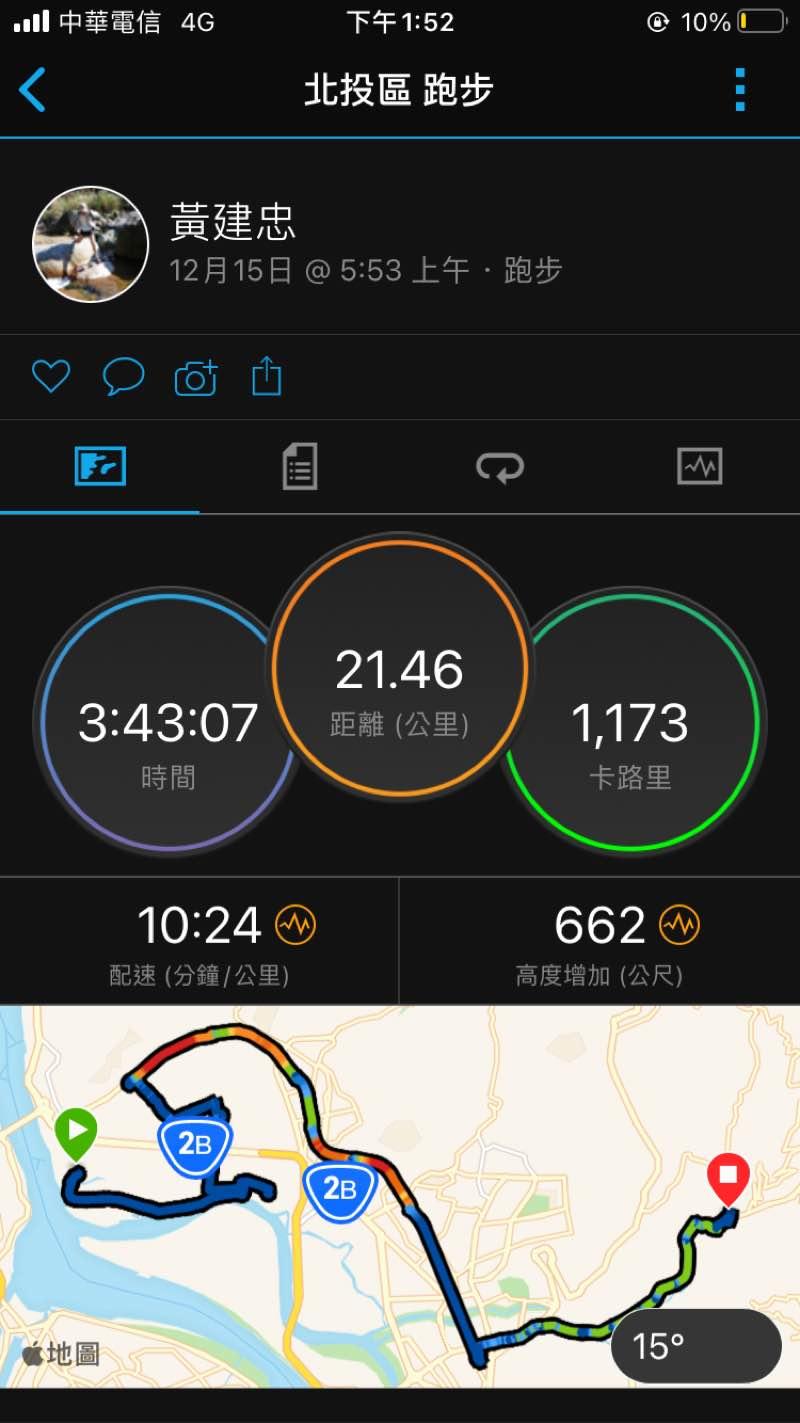Open the three-dot overflow menu

[740, 91]
